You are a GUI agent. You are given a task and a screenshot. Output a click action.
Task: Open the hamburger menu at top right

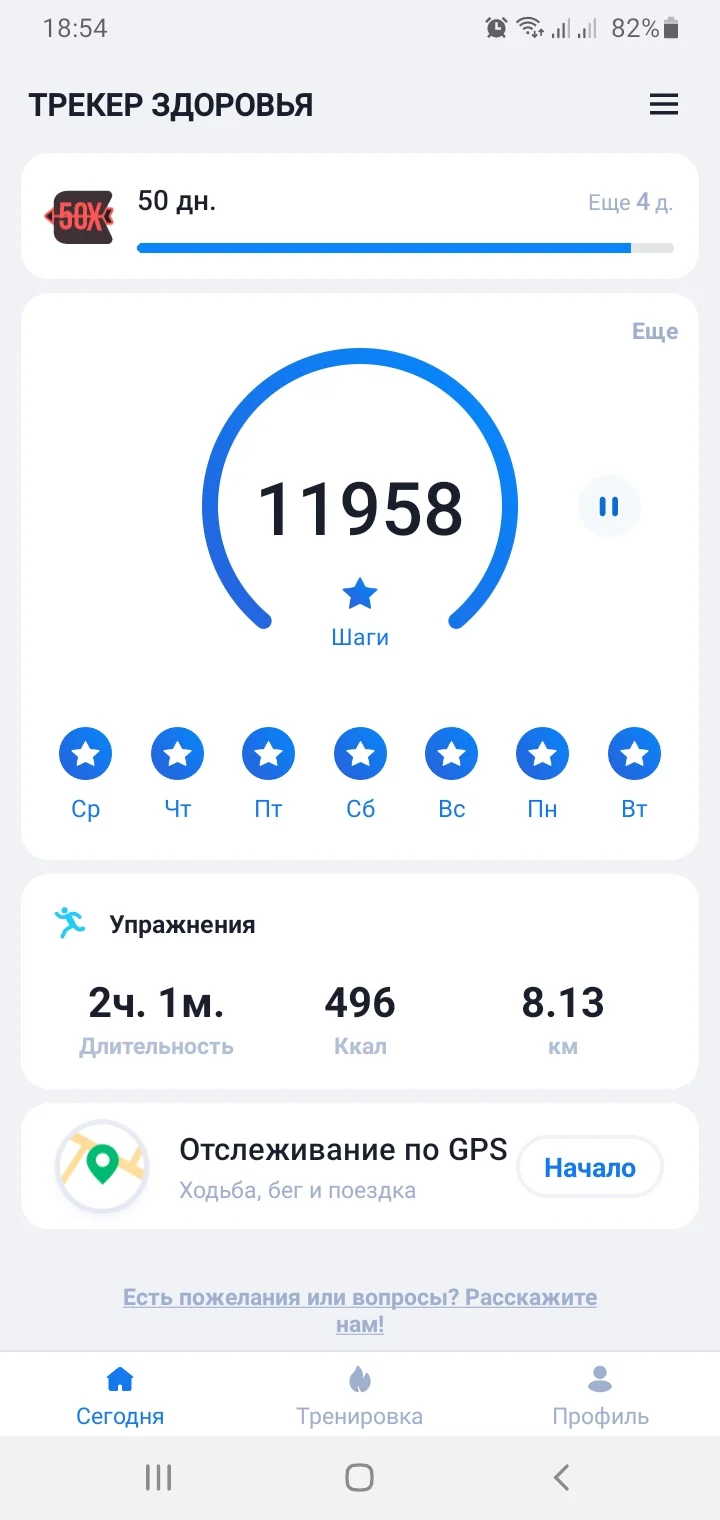[x=664, y=104]
